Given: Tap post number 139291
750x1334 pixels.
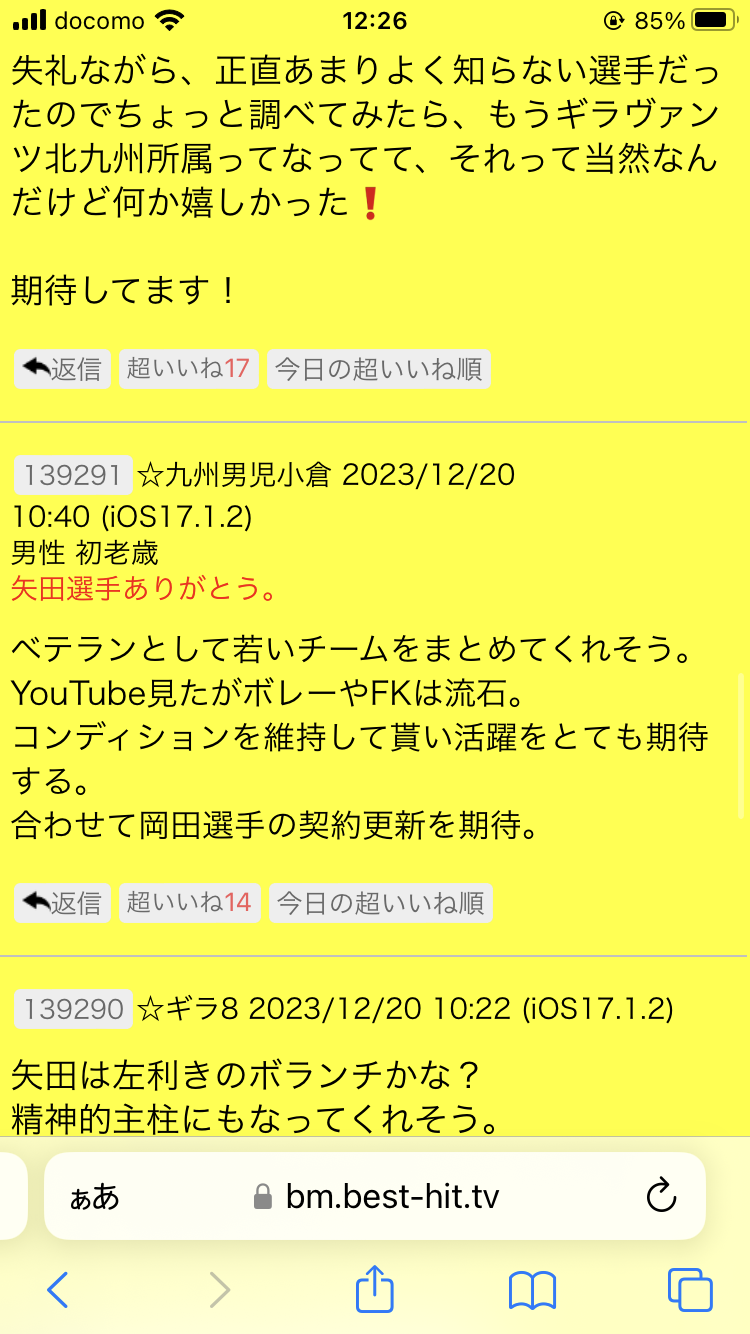Looking at the screenshot, I should click(x=73, y=475).
